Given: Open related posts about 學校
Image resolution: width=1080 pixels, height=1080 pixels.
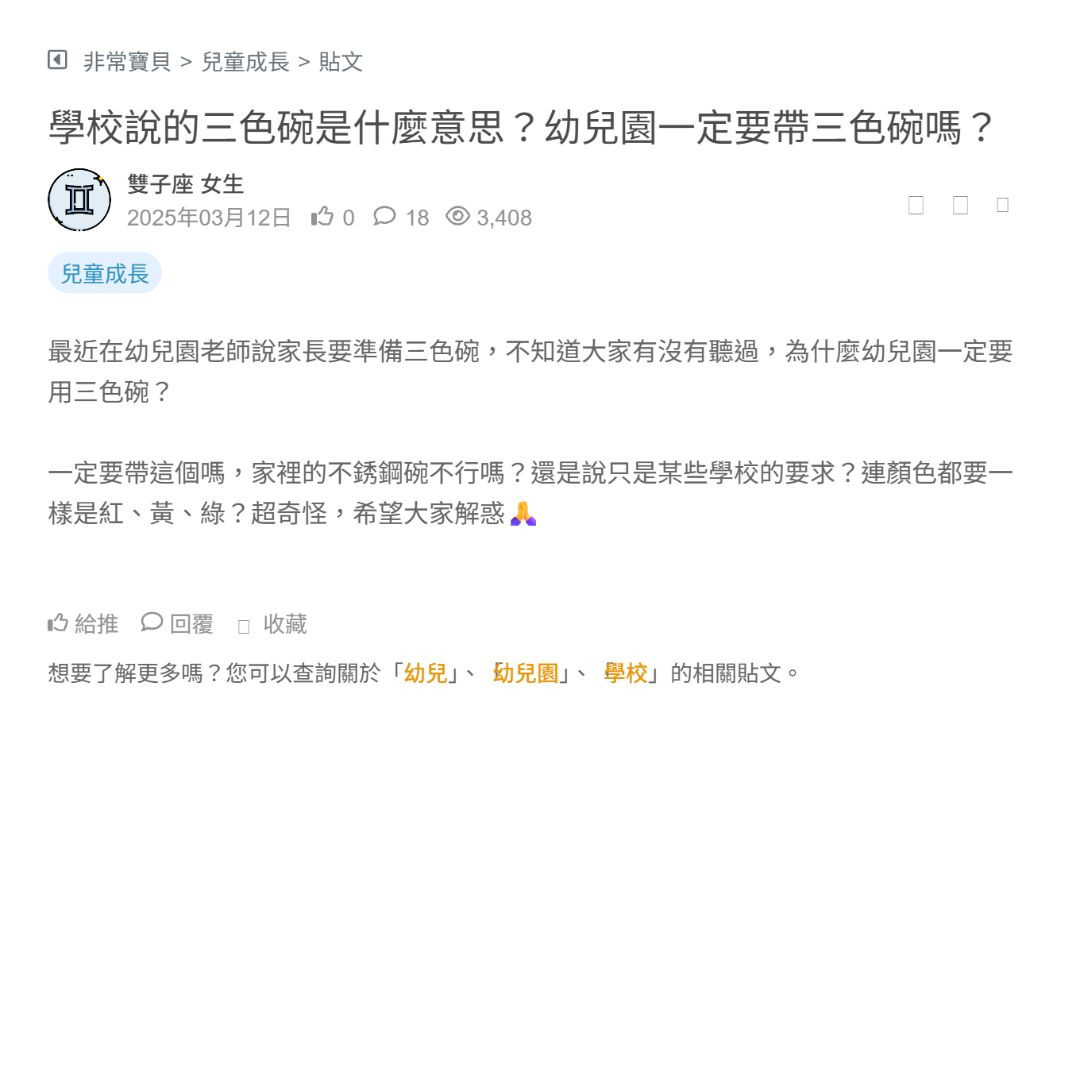Looking at the screenshot, I should [626, 673].
